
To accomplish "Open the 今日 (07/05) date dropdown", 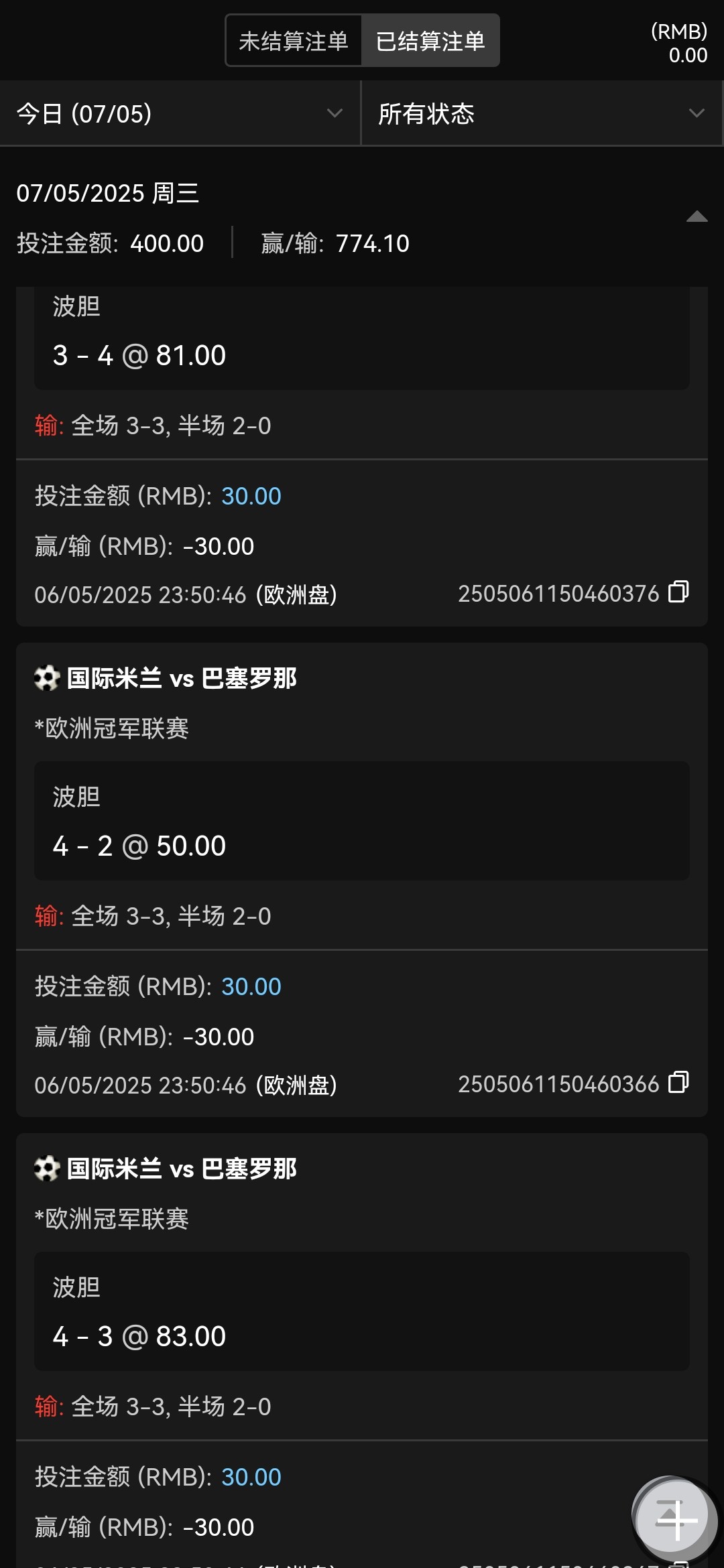I will pos(180,113).
